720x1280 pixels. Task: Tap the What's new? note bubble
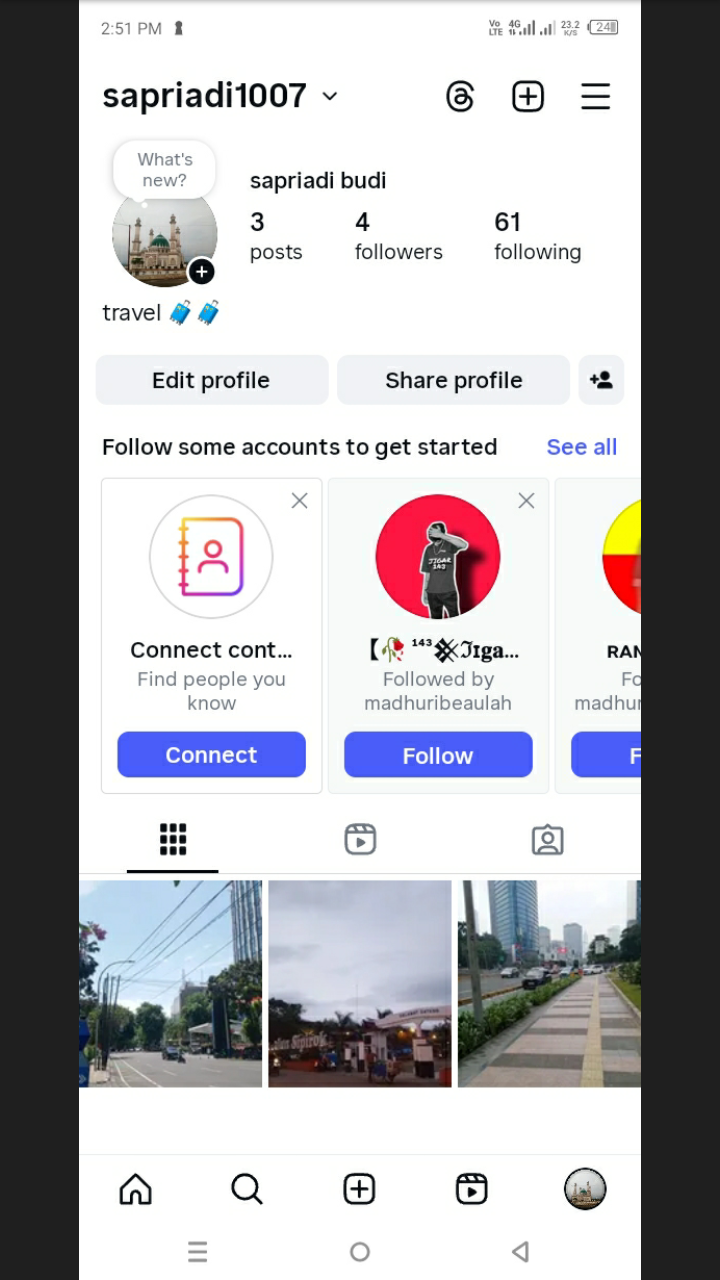tap(165, 170)
